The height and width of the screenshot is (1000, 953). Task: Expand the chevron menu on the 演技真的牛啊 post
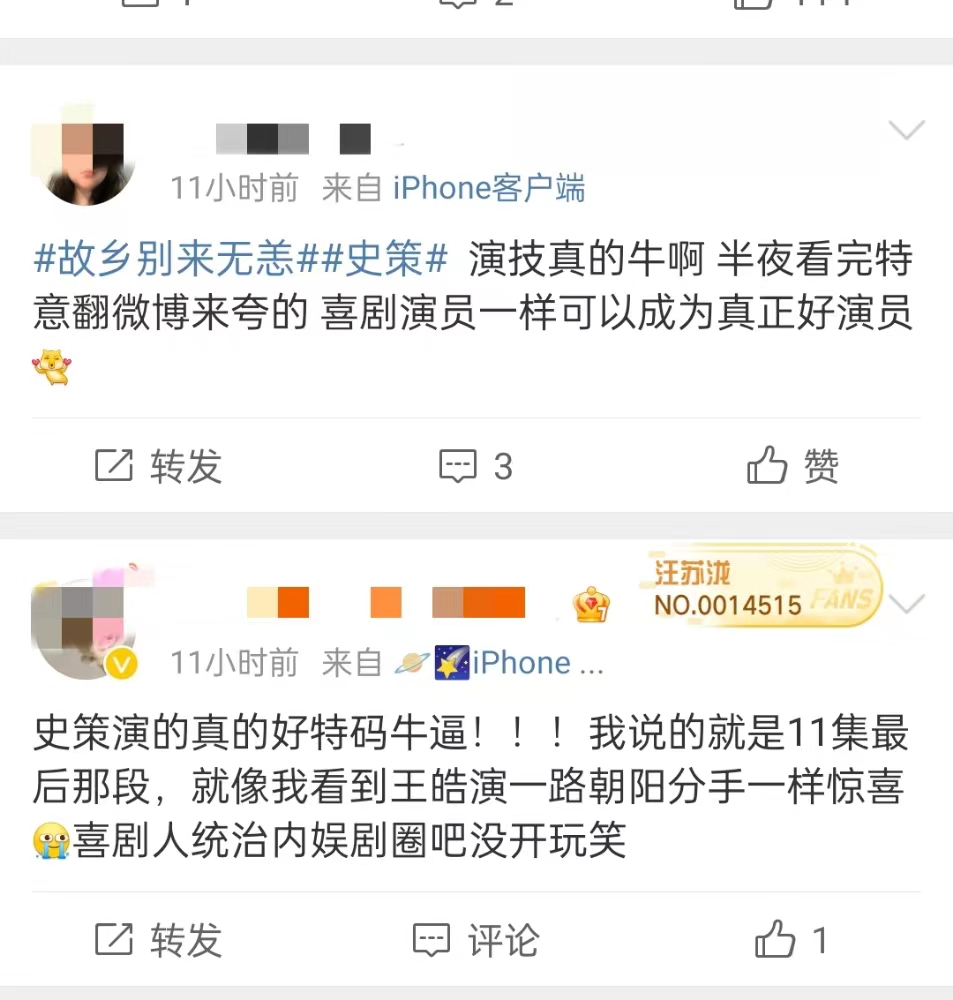click(x=906, y=130)
